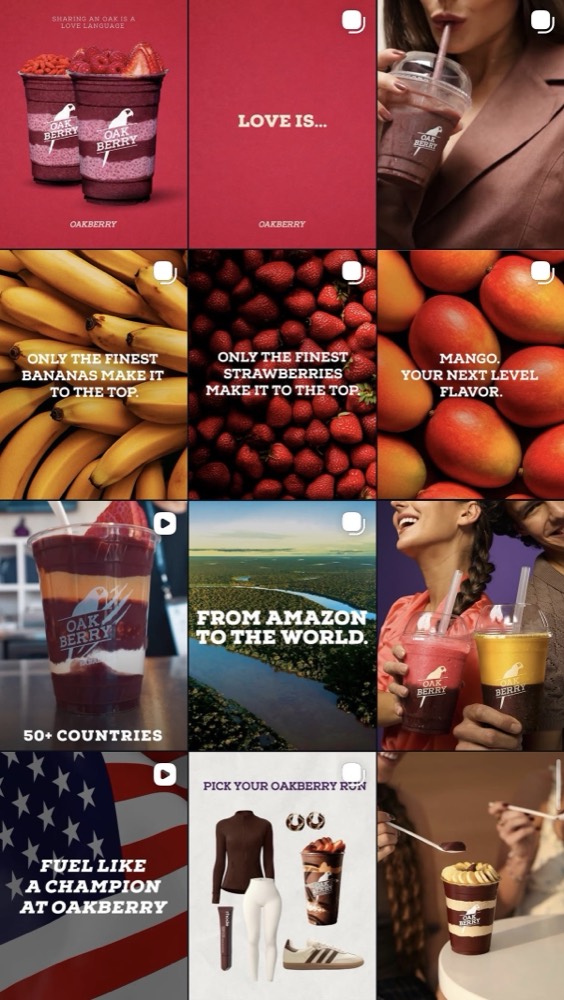Play the '50+ Countries' reel
564x1000 pixels.
pos(93,626)
